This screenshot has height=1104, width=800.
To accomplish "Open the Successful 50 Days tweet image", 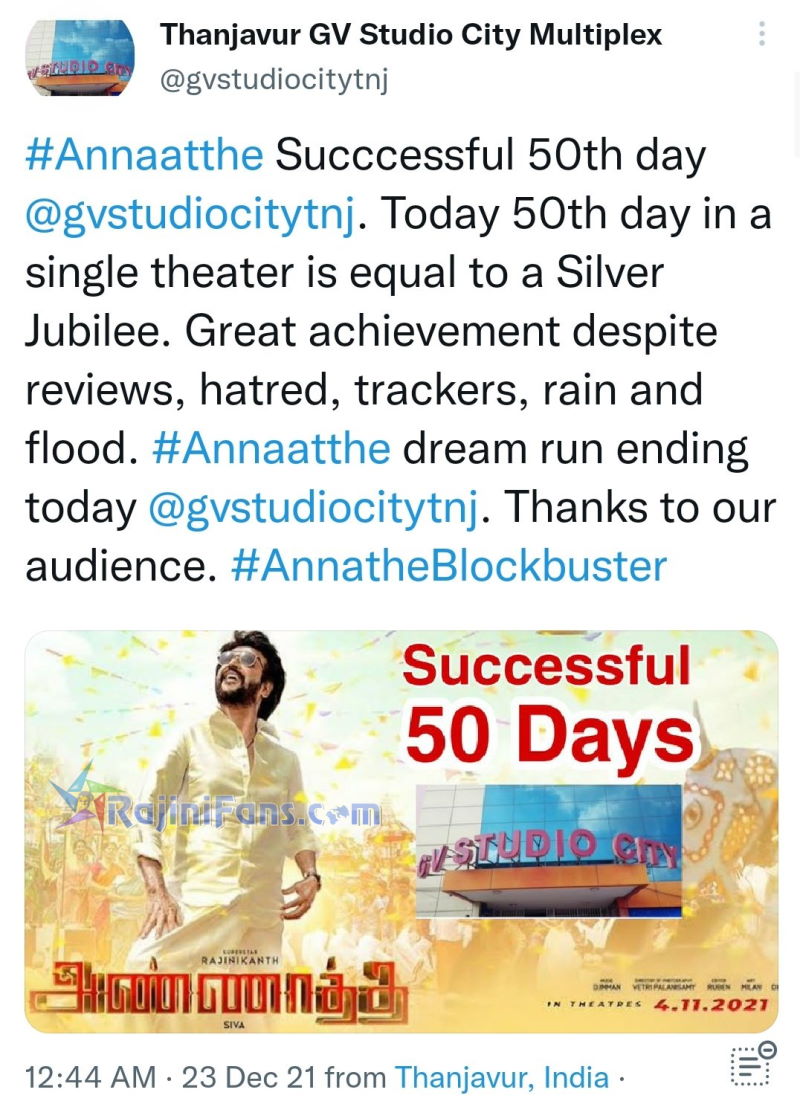I will pyautogui.click(x=401, y=830).
